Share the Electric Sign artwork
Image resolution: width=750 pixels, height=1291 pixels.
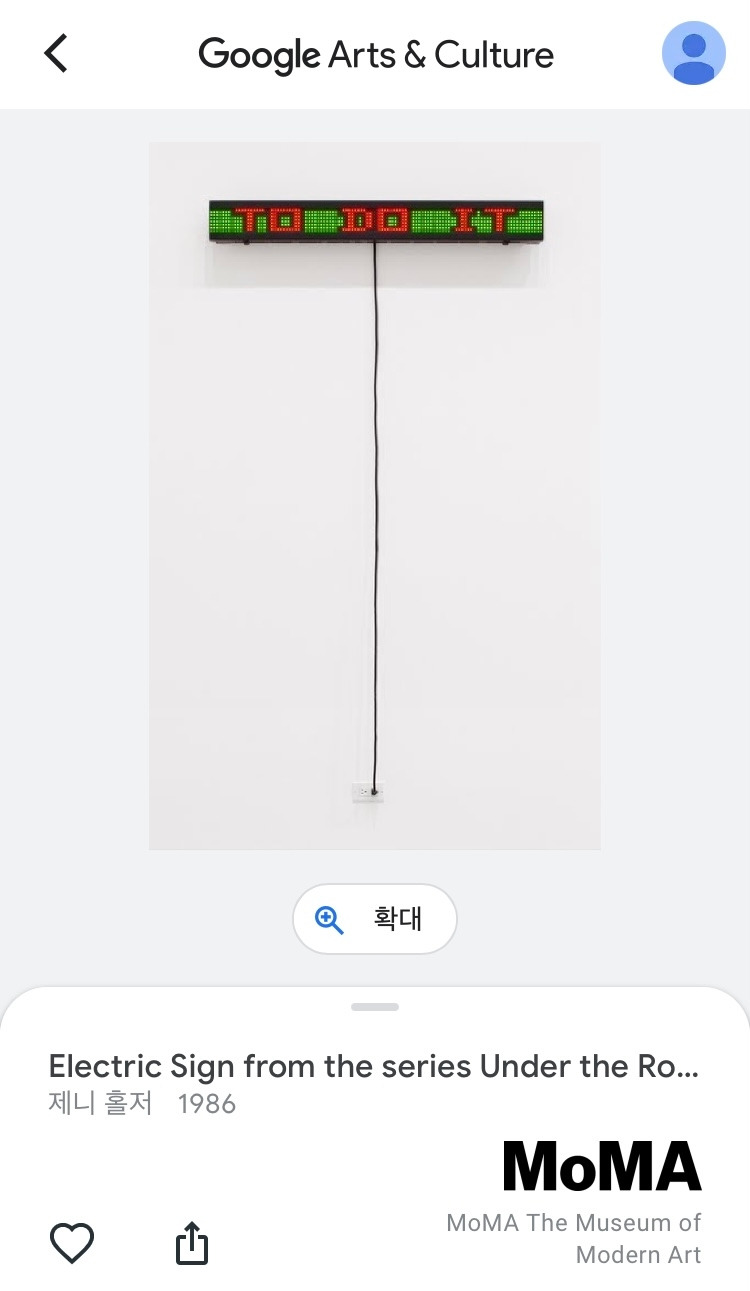(191, 1243)
